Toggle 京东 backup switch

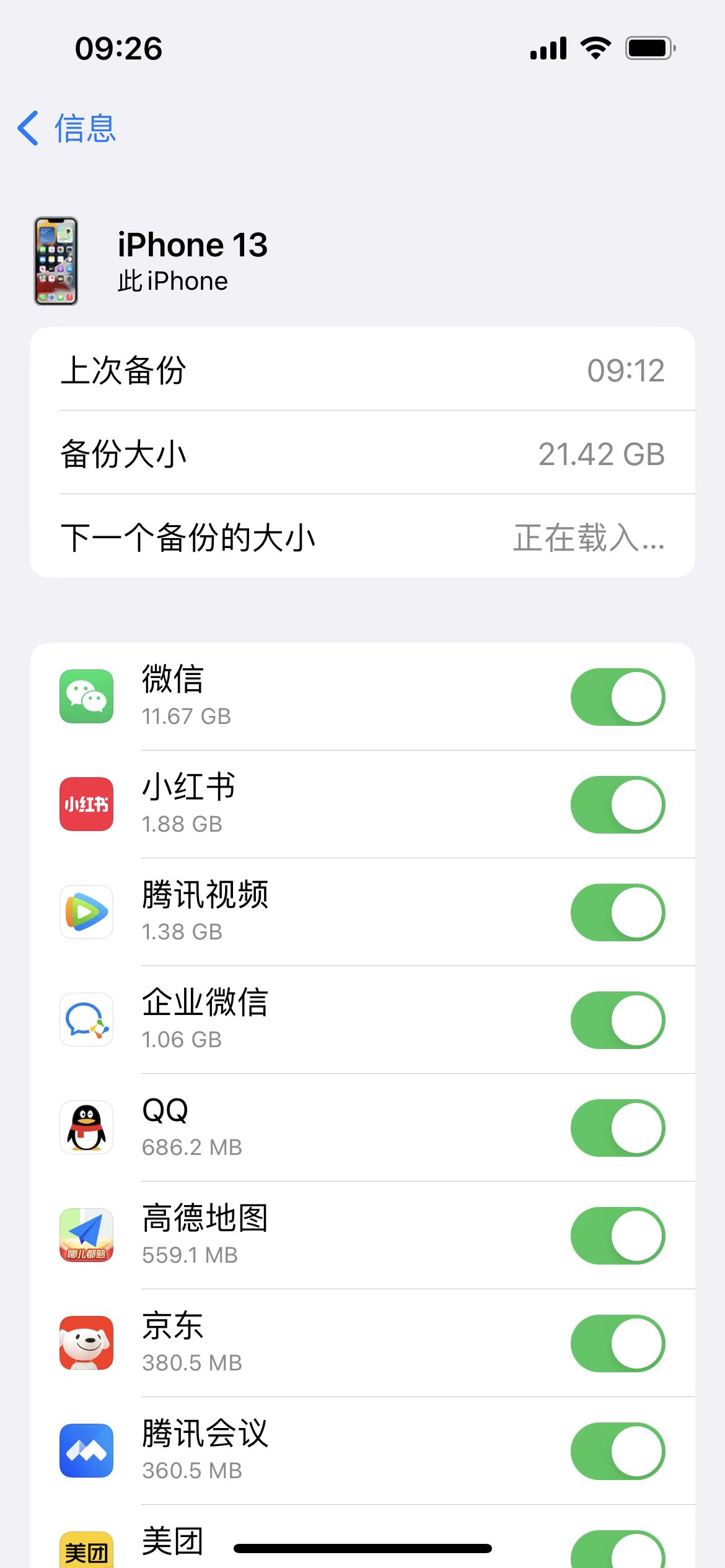coord(617,1343)
